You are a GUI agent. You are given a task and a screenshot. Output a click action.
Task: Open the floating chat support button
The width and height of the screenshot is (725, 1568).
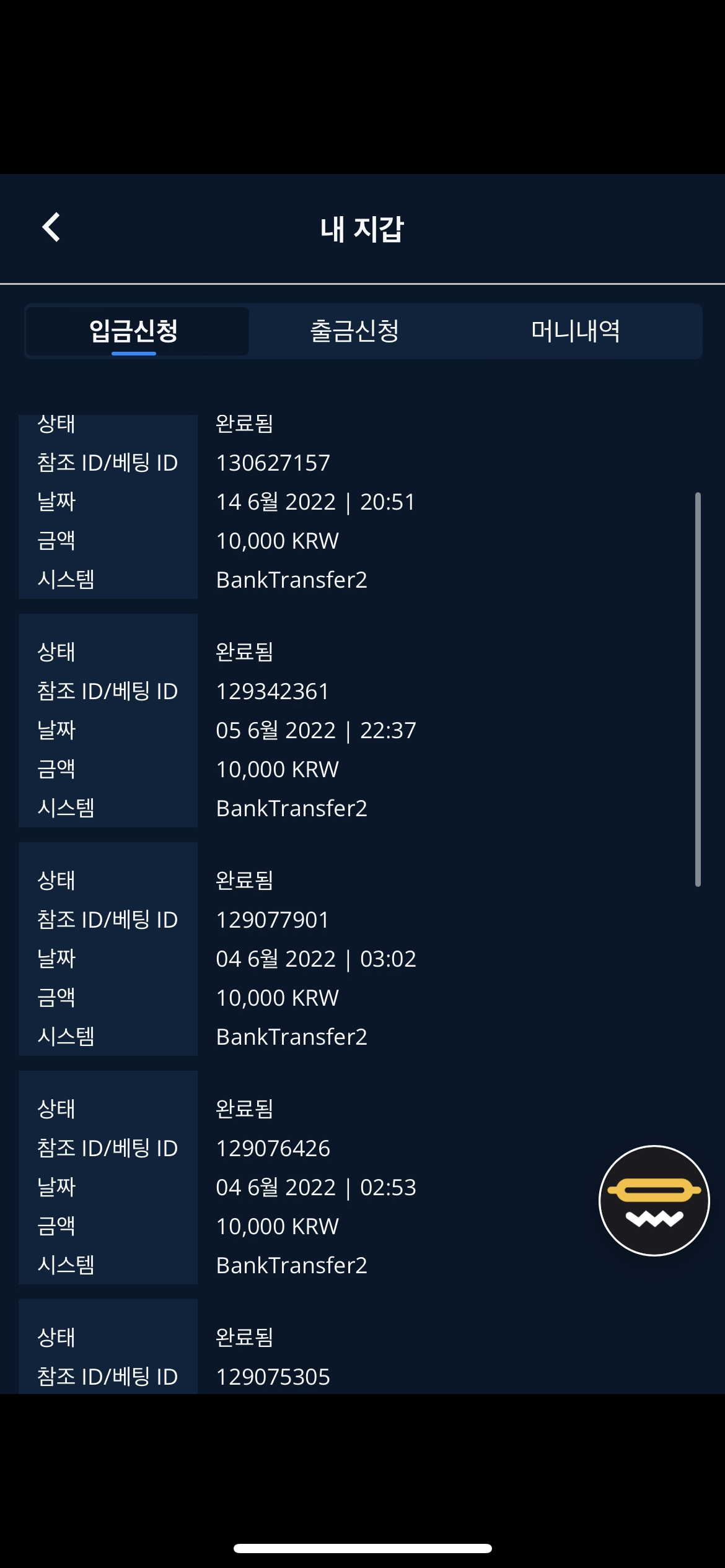point(654,1200)
